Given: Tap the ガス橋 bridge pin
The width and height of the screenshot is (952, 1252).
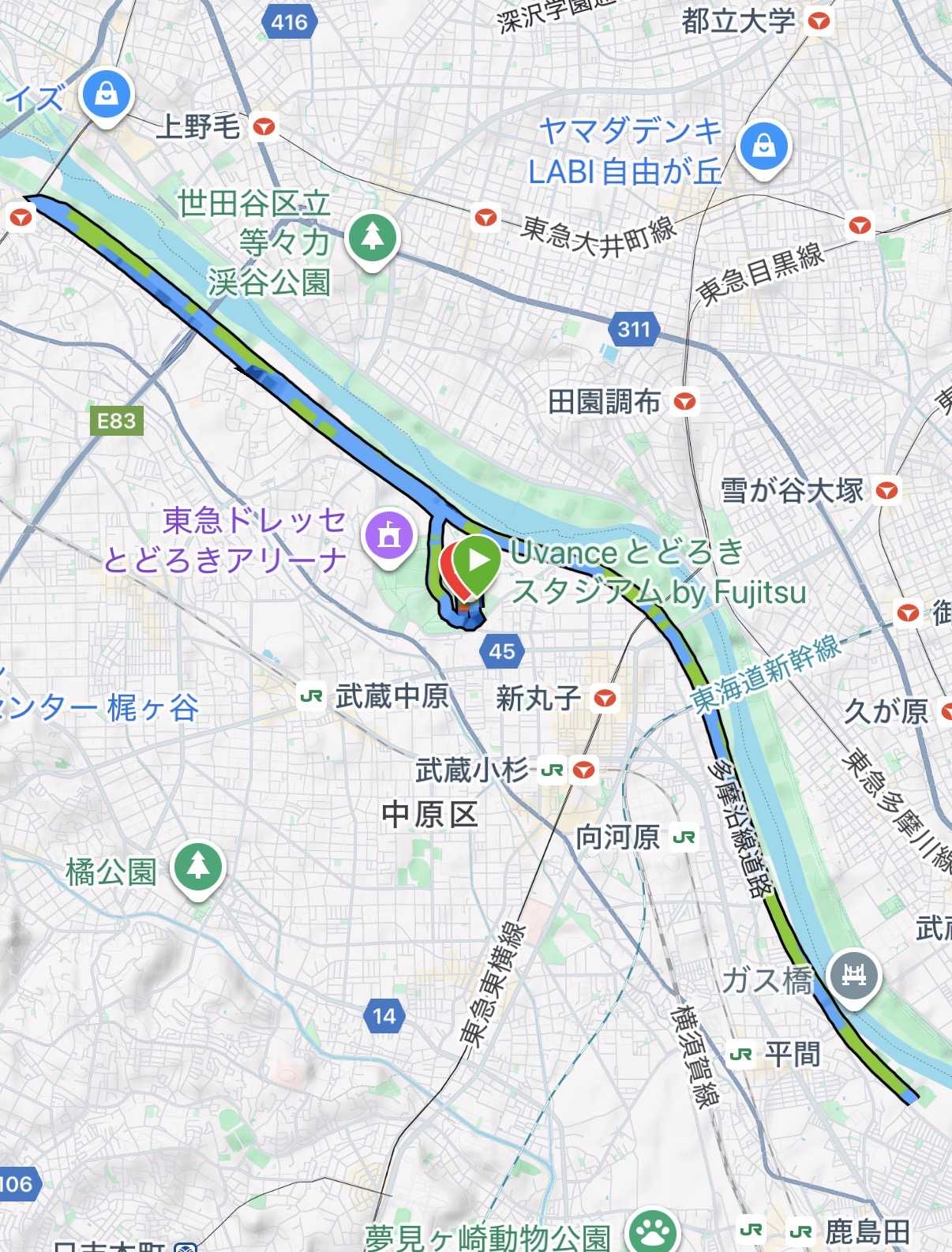Looking at the screenshot, I should point(853,976).
